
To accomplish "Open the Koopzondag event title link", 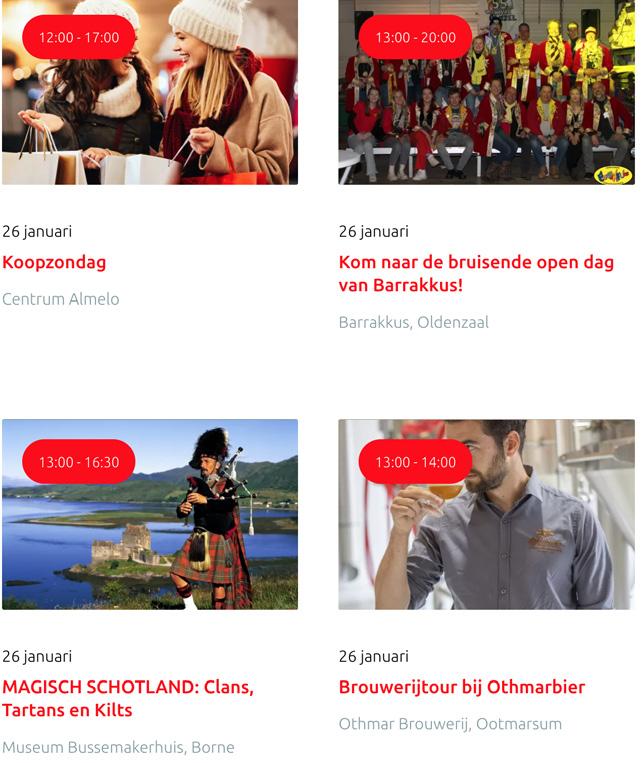I will 54,263.
